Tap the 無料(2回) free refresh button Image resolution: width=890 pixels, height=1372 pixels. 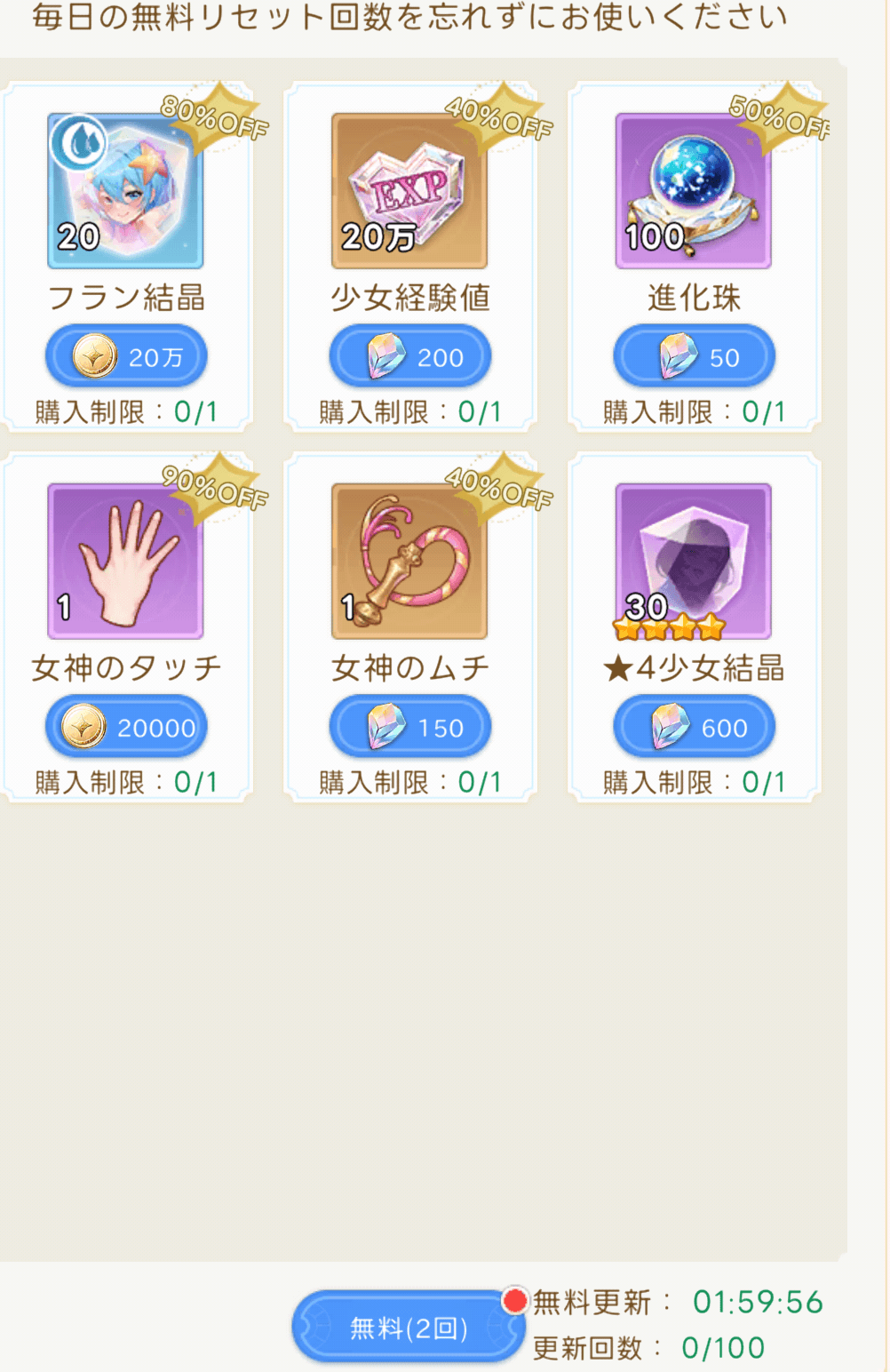click(409, 1328)
